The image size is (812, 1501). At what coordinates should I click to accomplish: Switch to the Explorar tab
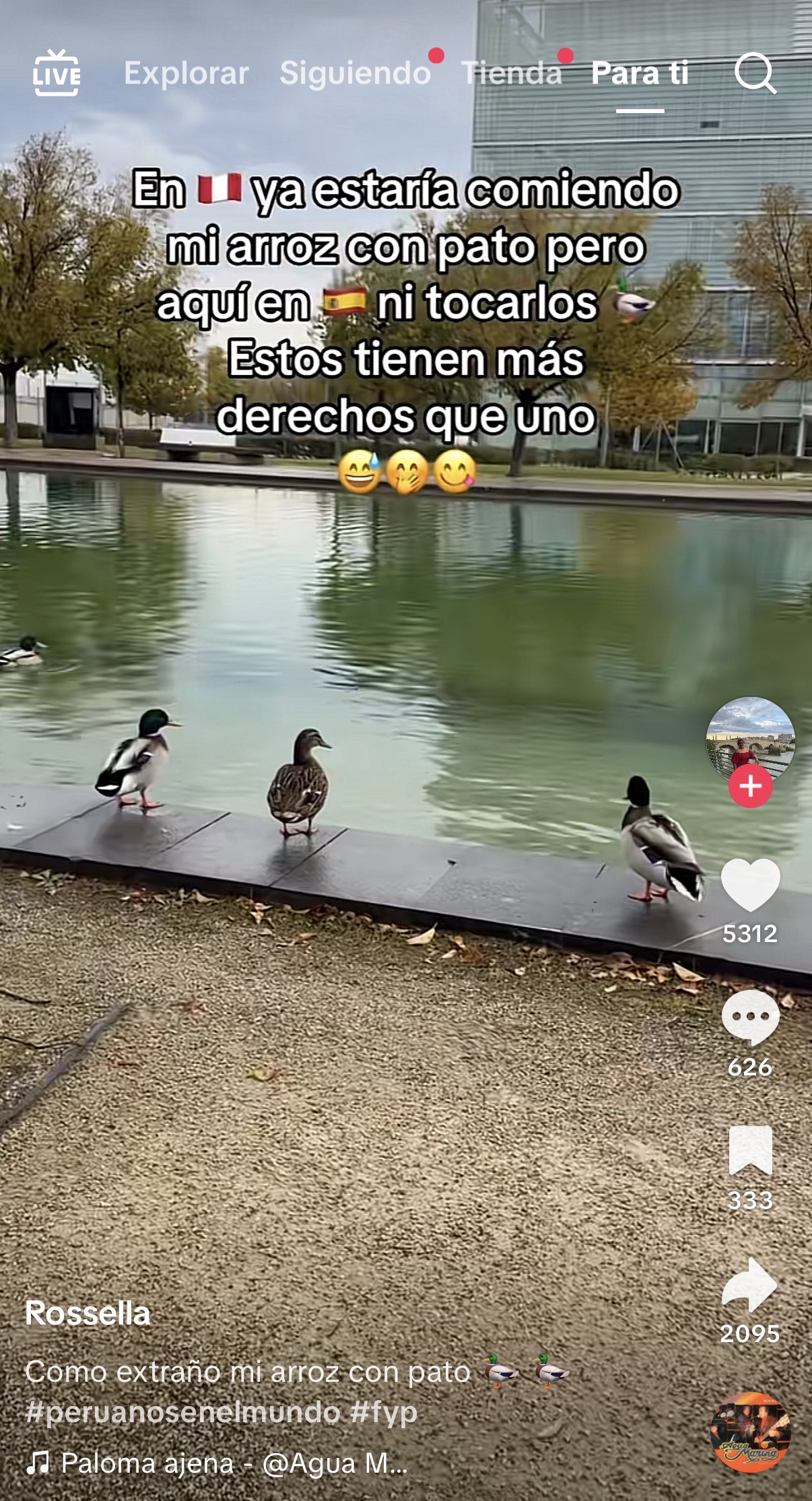[x=187, y=73]
